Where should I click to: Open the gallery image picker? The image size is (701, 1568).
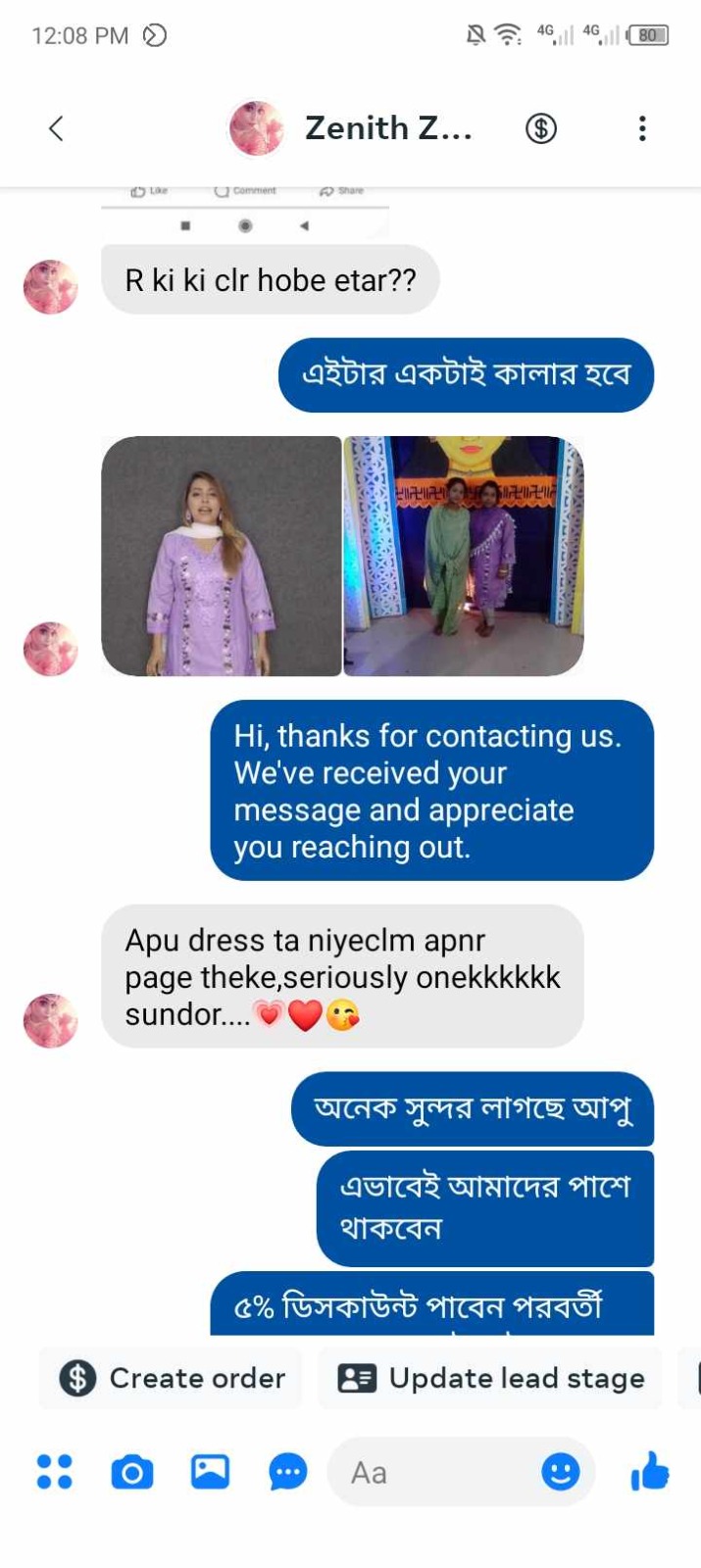210,1472
